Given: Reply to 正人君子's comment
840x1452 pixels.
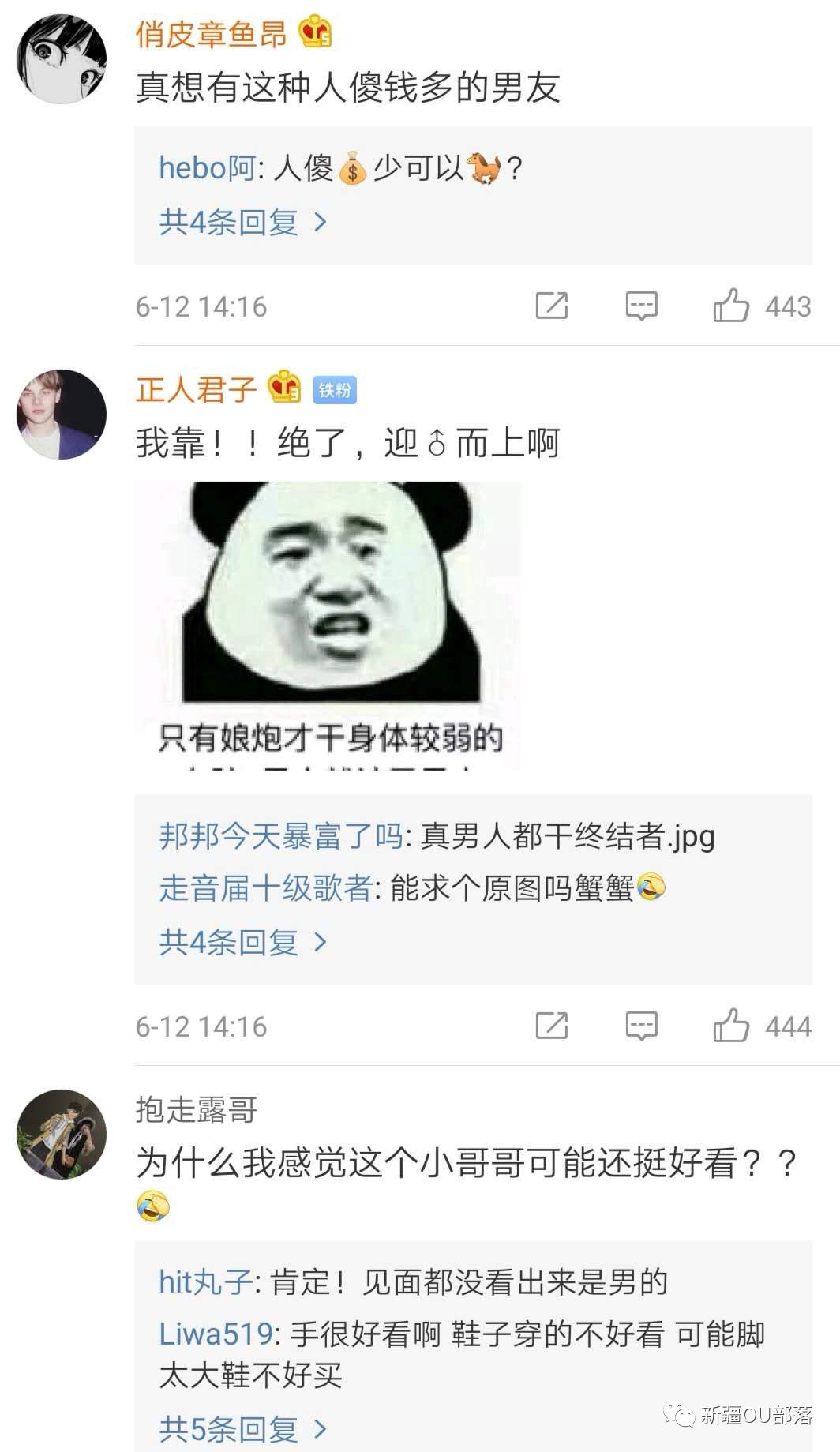Looking at the screenshot, I should [641, 1026].
